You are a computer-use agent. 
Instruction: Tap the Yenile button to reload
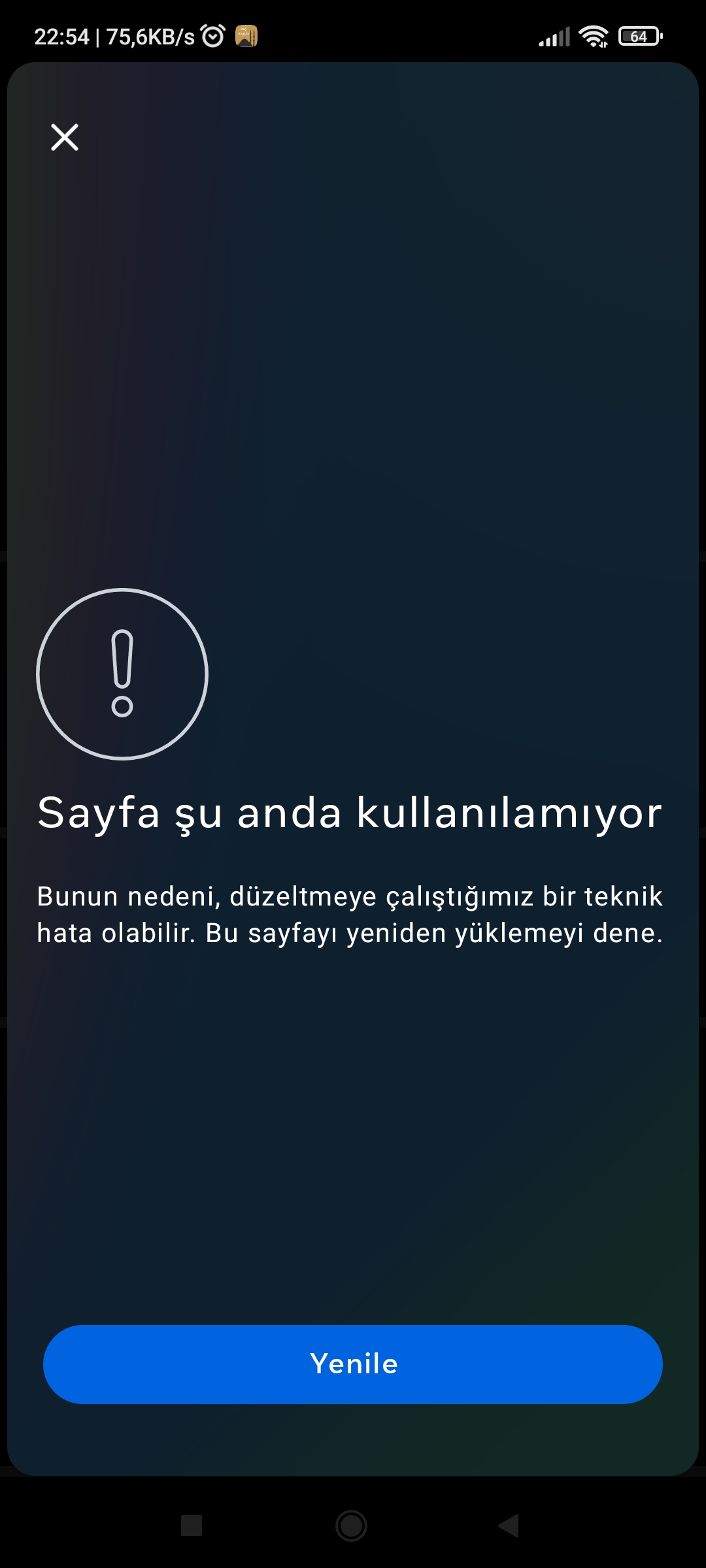(353, 1364)
